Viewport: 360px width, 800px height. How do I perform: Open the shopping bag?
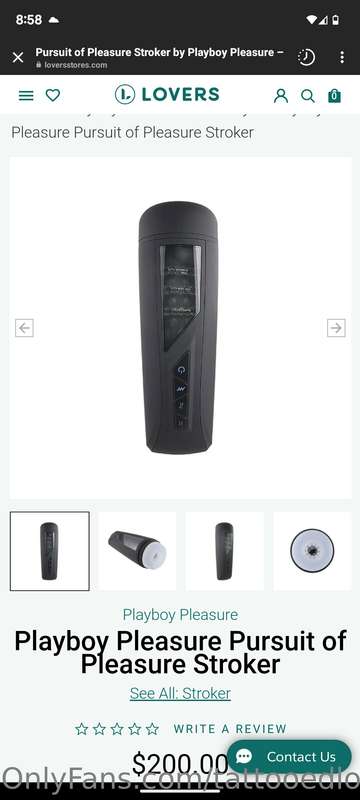pos(335,95)
